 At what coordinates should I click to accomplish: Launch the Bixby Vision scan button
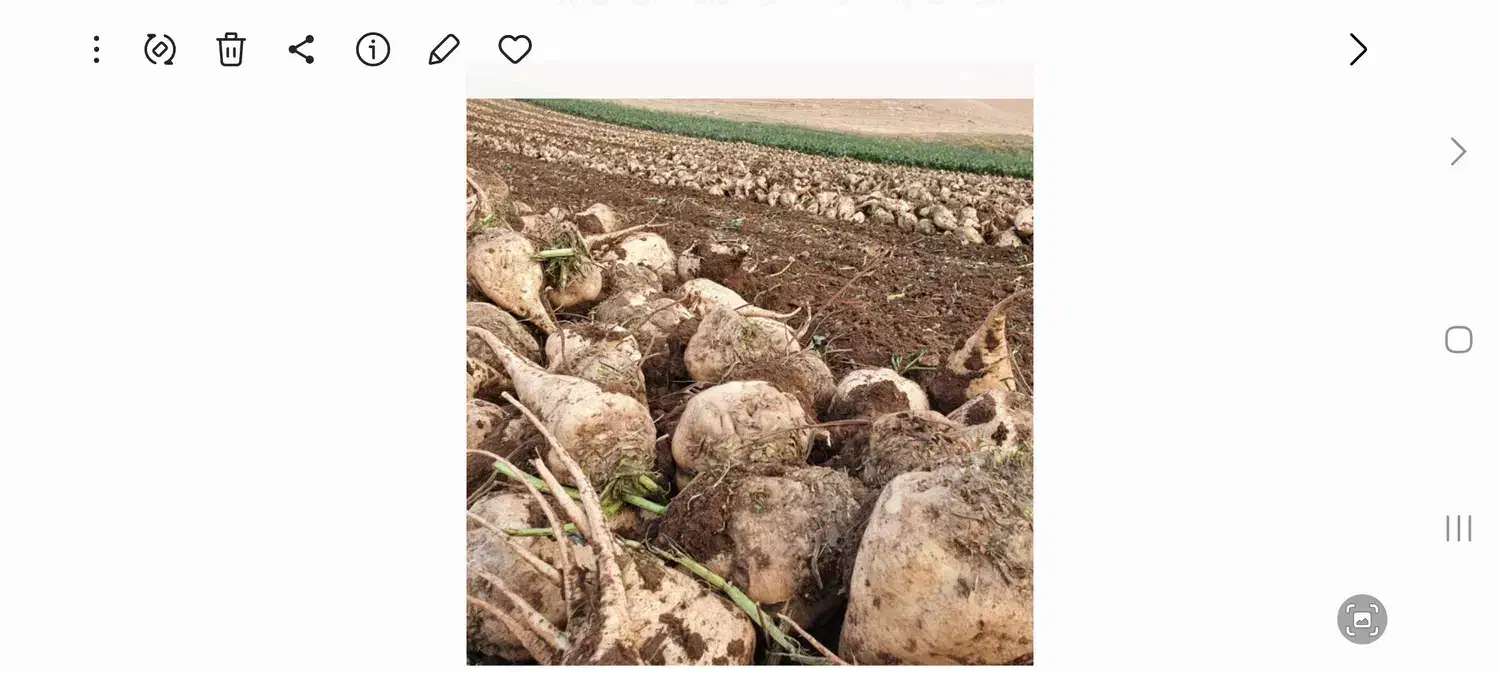(x=1362, y=619)
